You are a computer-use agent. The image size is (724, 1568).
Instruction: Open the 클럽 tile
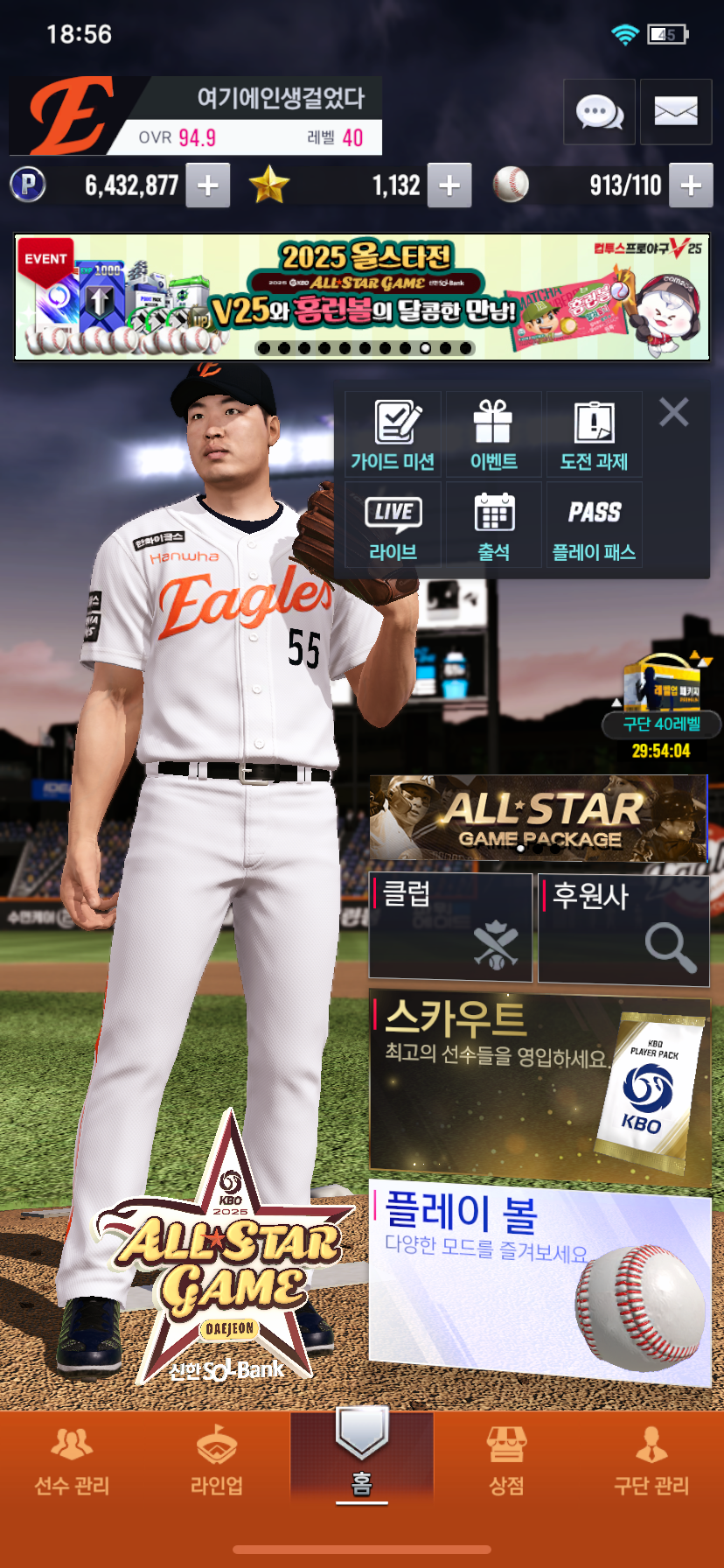450,927
